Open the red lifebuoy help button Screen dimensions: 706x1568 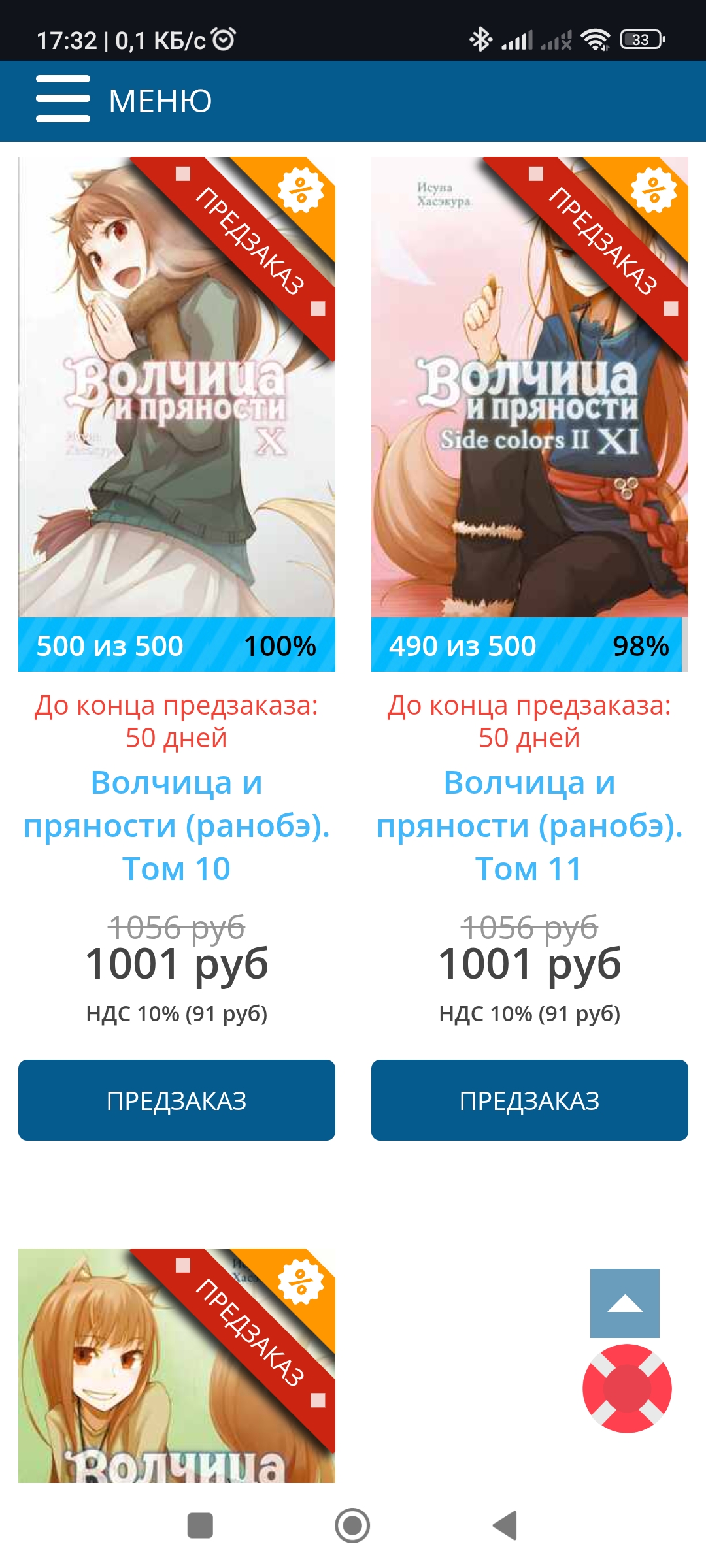[628, 1388]
